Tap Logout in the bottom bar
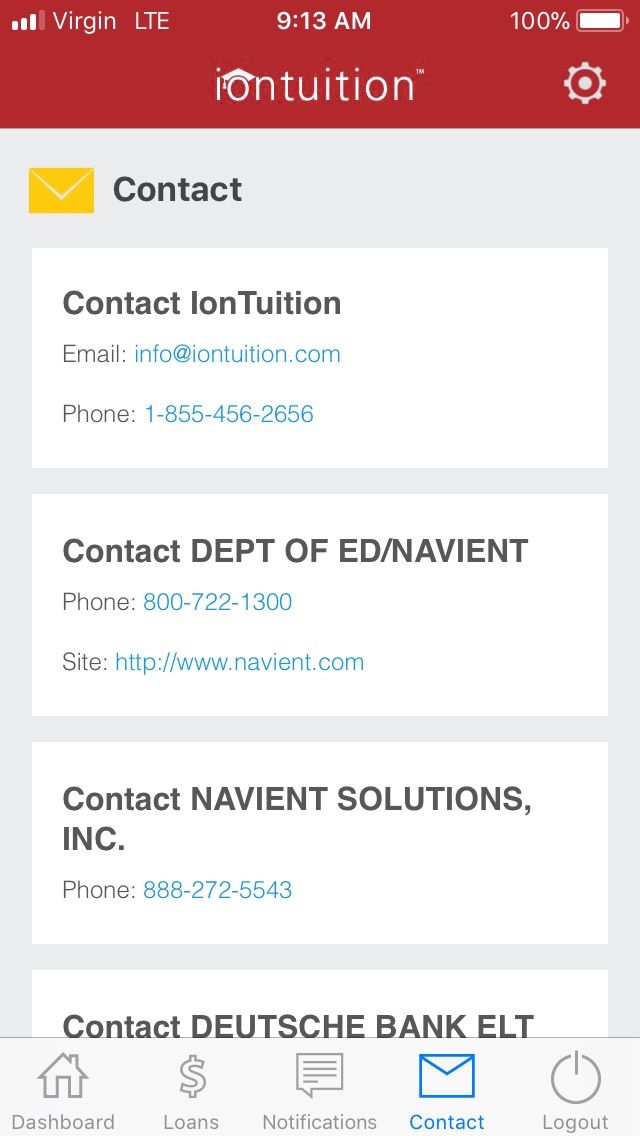This screenshot has height=1136, width=640. point(575,1090)
